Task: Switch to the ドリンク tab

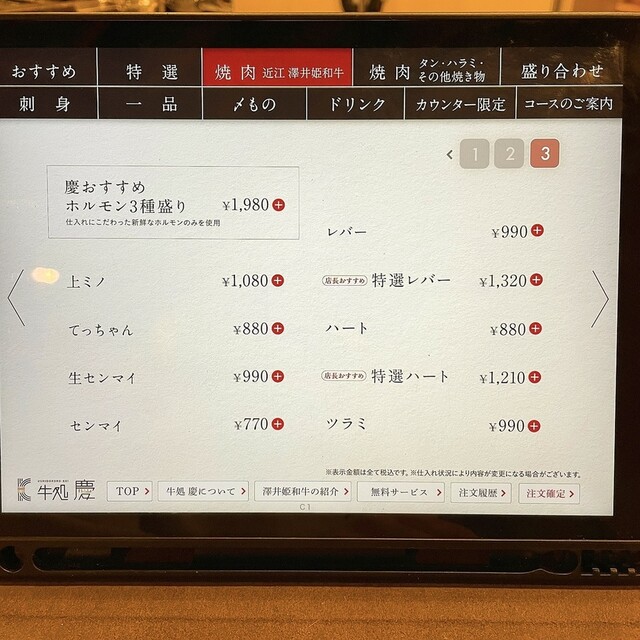Action: click(354, 103)
